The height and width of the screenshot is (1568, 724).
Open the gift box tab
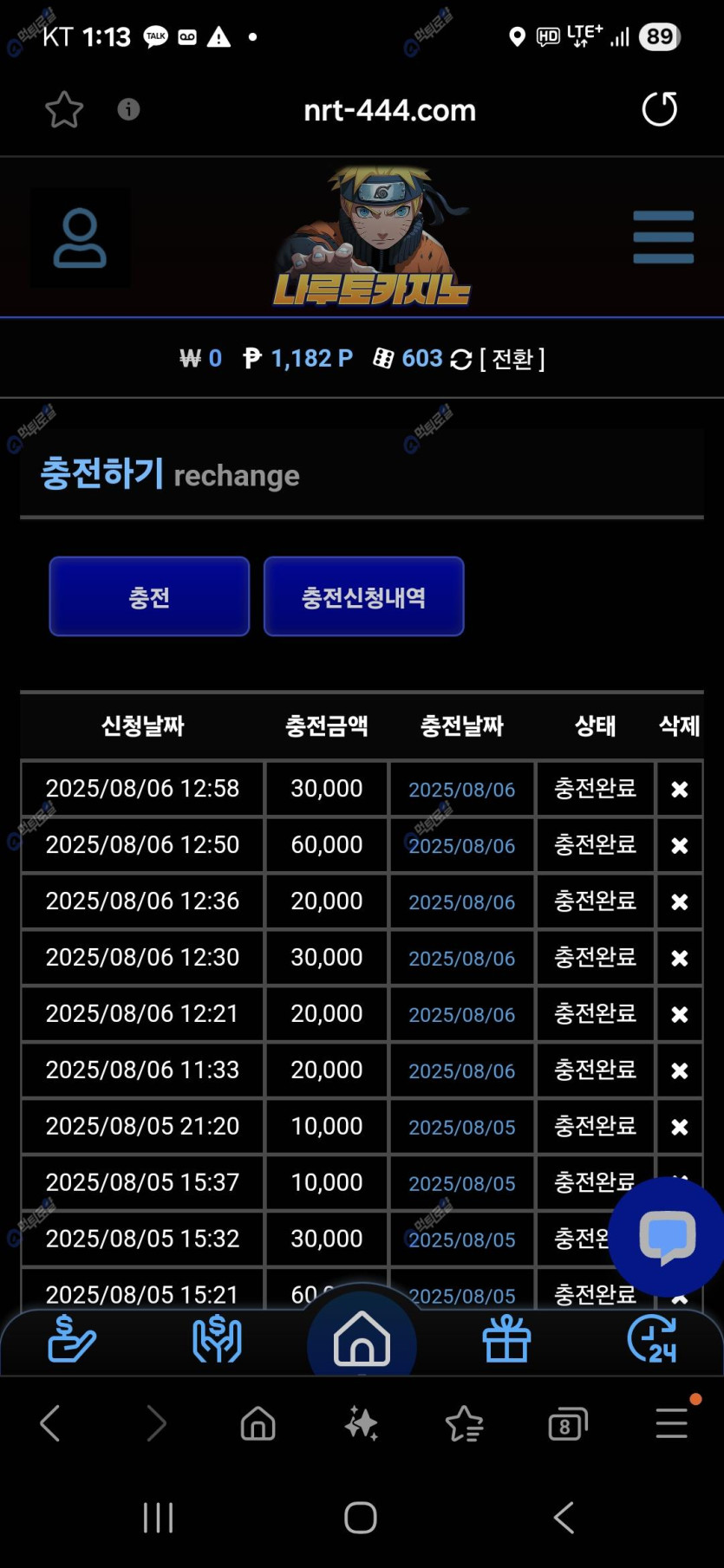[506, 1339]
